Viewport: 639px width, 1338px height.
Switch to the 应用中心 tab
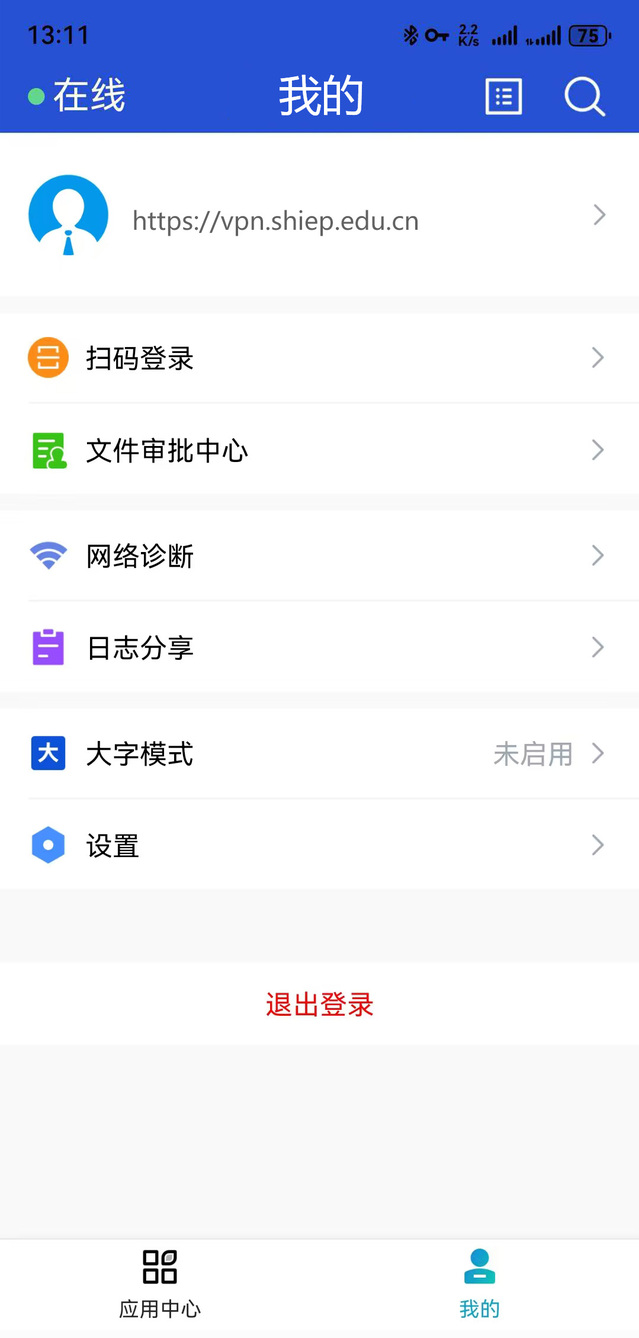click(160, 1284)
